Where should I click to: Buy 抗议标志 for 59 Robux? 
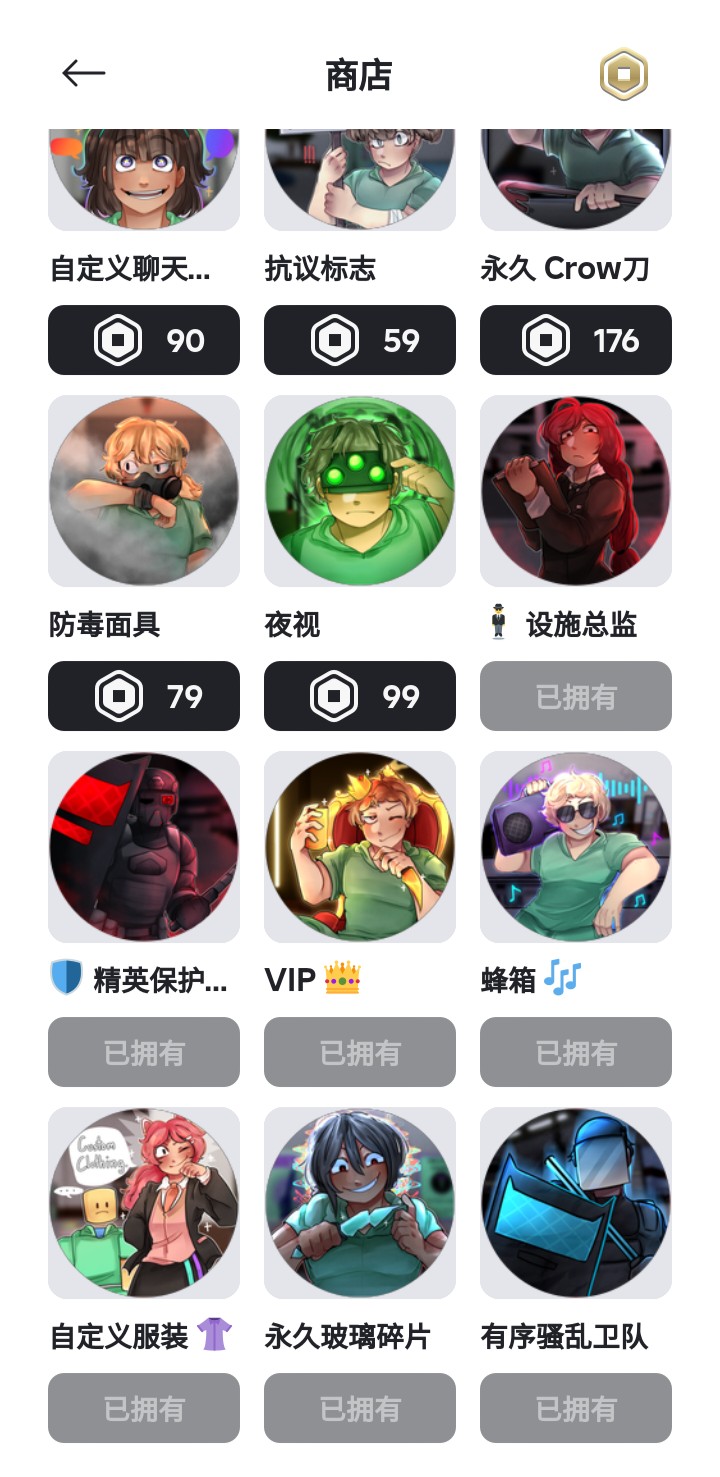click(360, 340)
